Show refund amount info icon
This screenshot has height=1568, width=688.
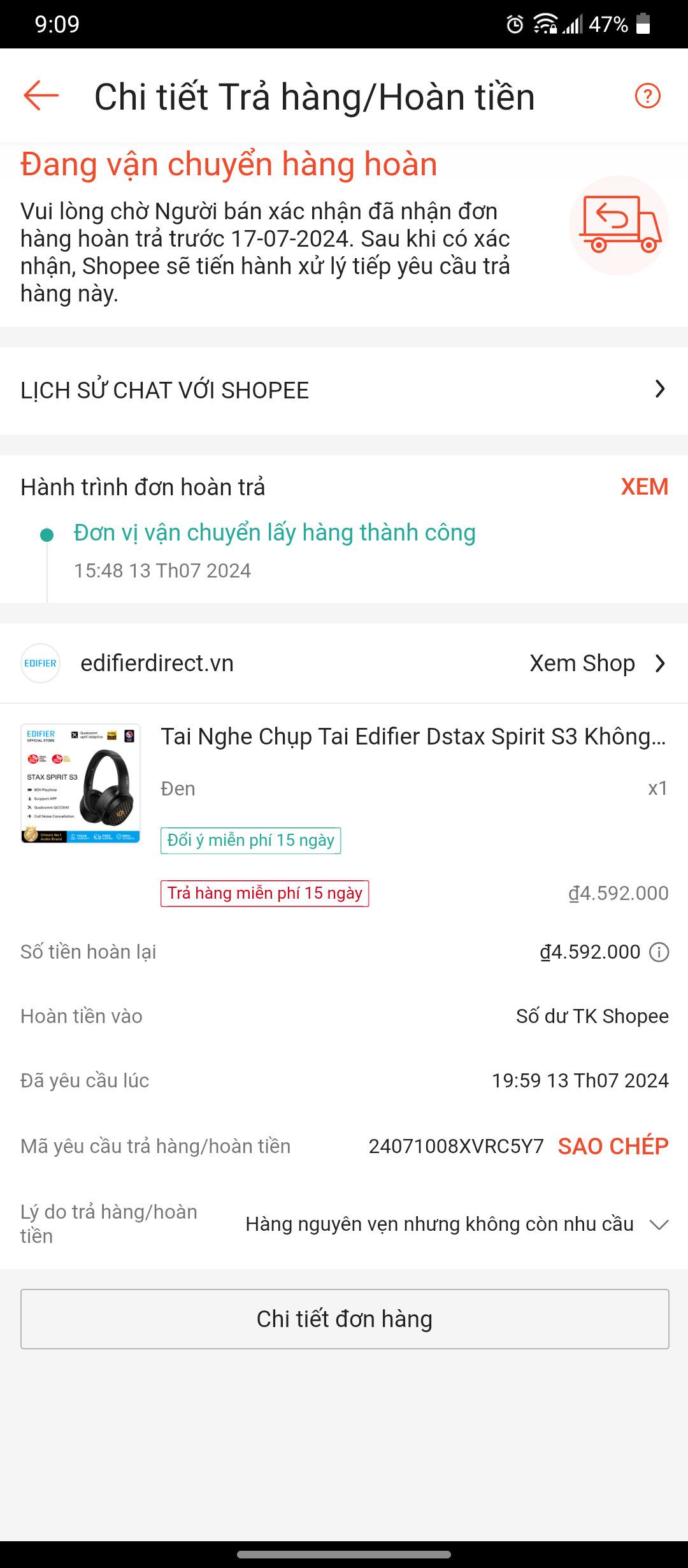659,952
